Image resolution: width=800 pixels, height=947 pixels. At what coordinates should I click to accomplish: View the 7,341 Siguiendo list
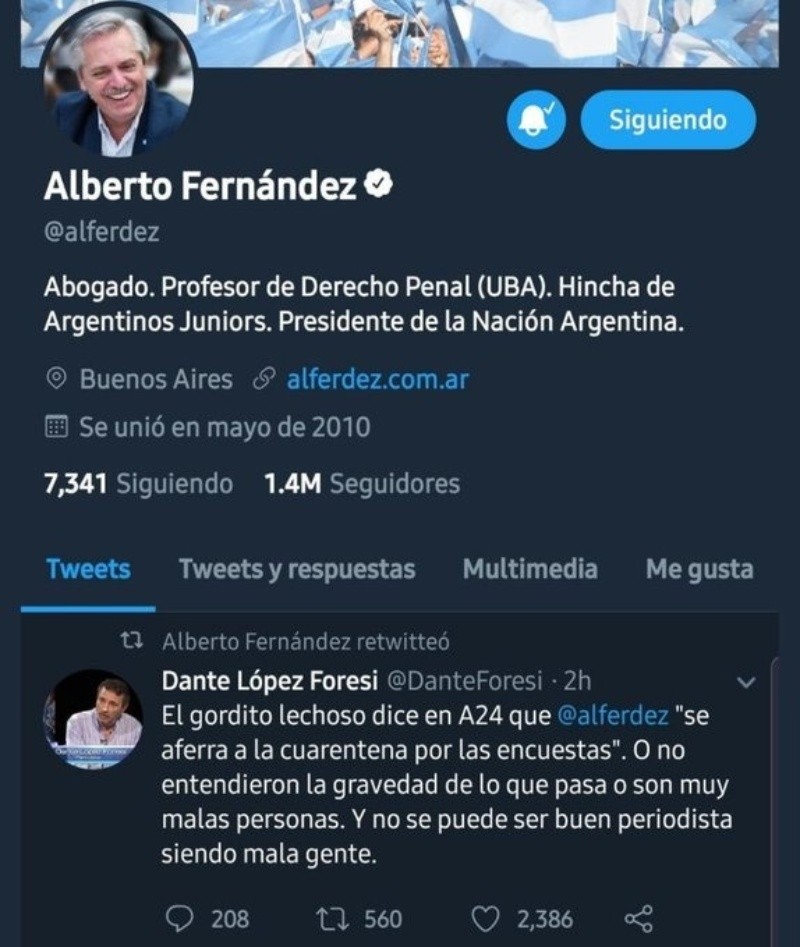click(x=138, y=485)
